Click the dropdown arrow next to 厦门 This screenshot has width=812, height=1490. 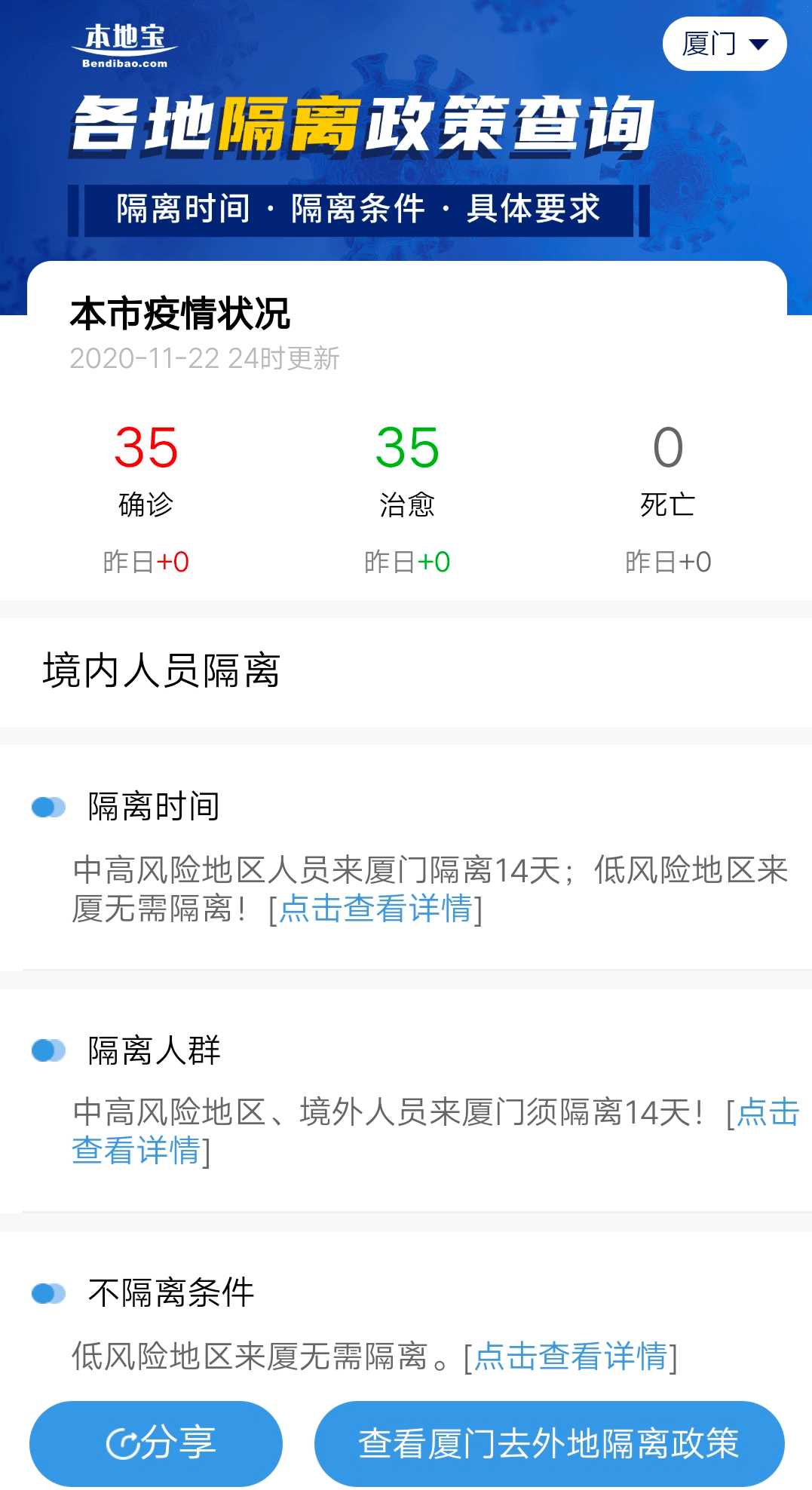tap(759, 44)
